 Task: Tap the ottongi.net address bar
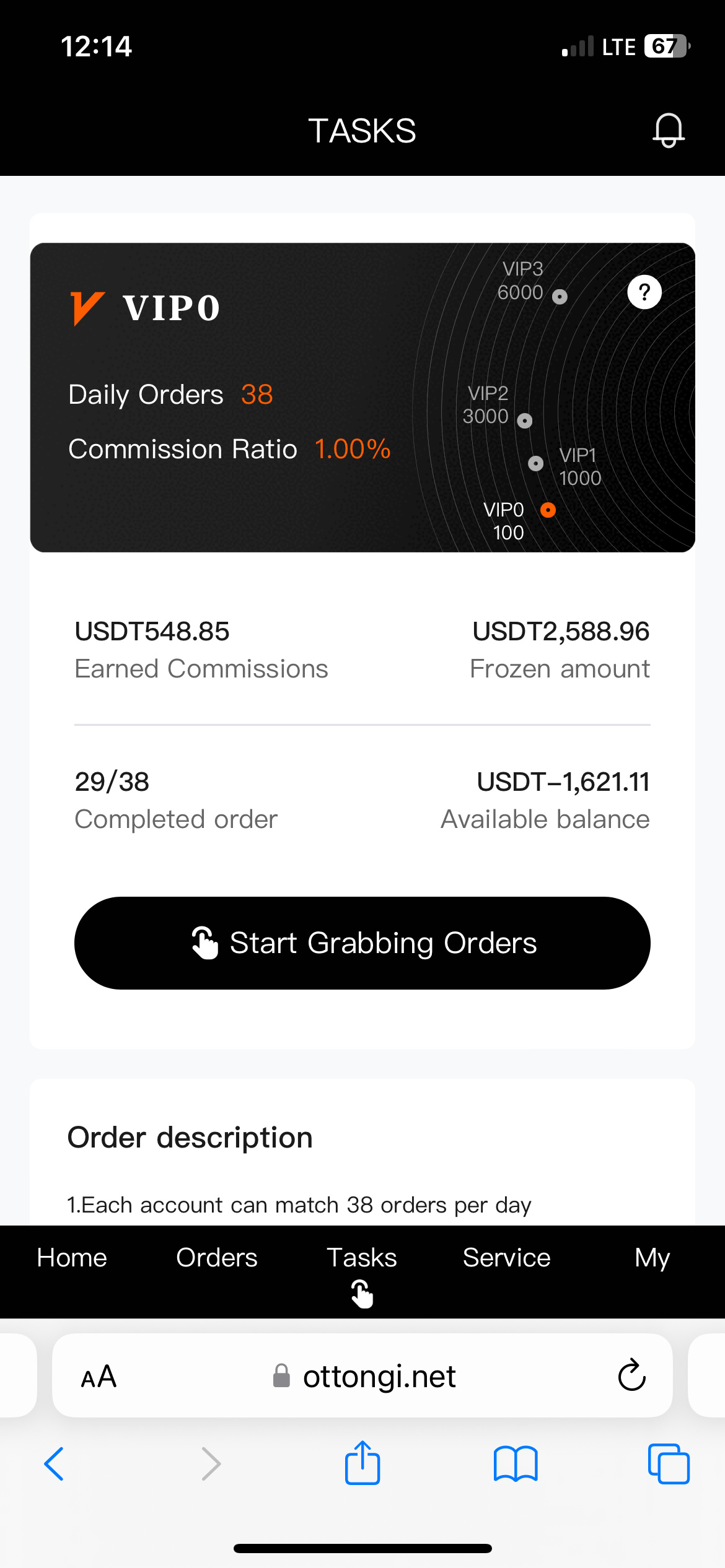tap(362, 1375)
